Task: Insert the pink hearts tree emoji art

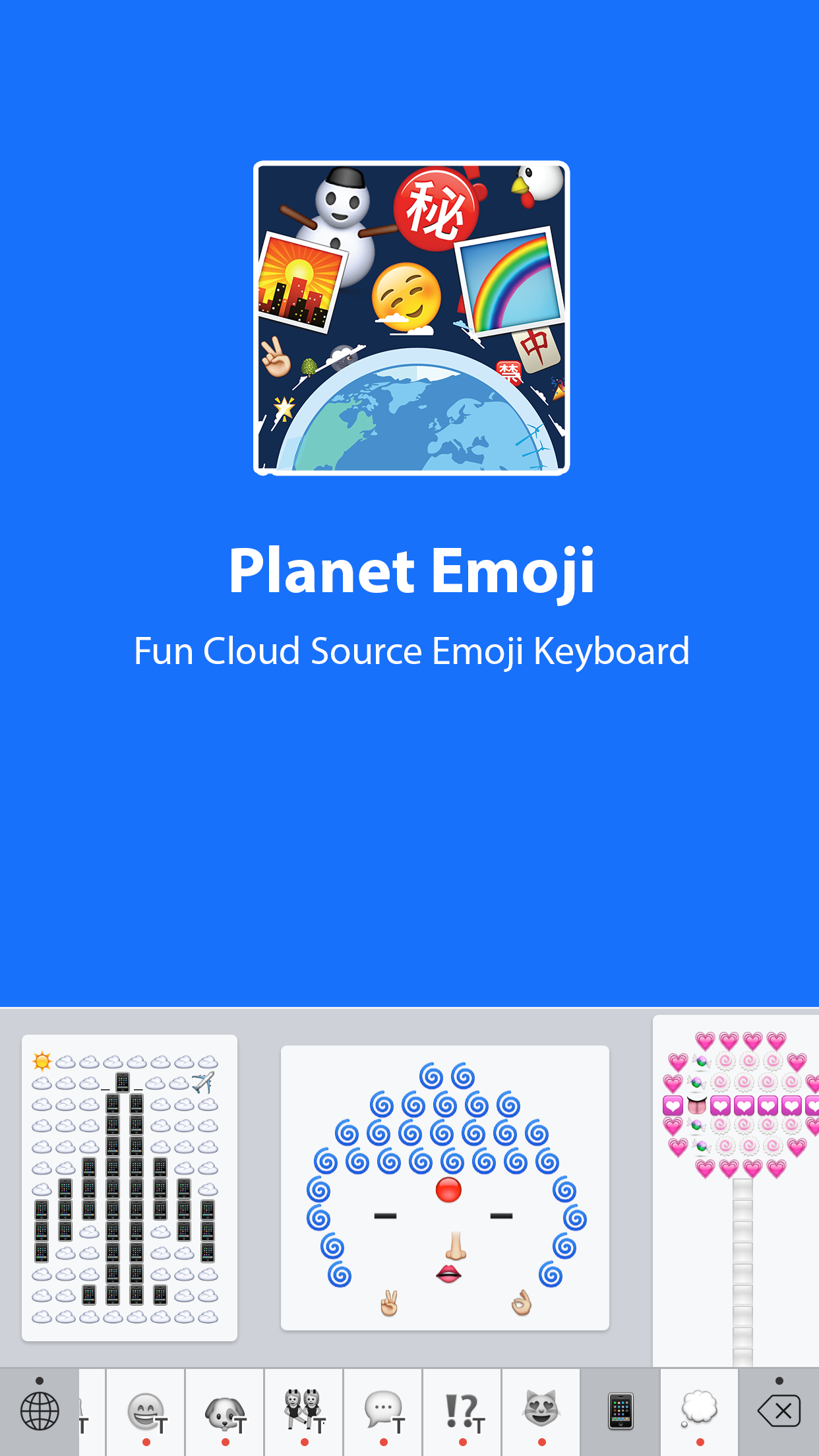Action: coord(736,1191)
